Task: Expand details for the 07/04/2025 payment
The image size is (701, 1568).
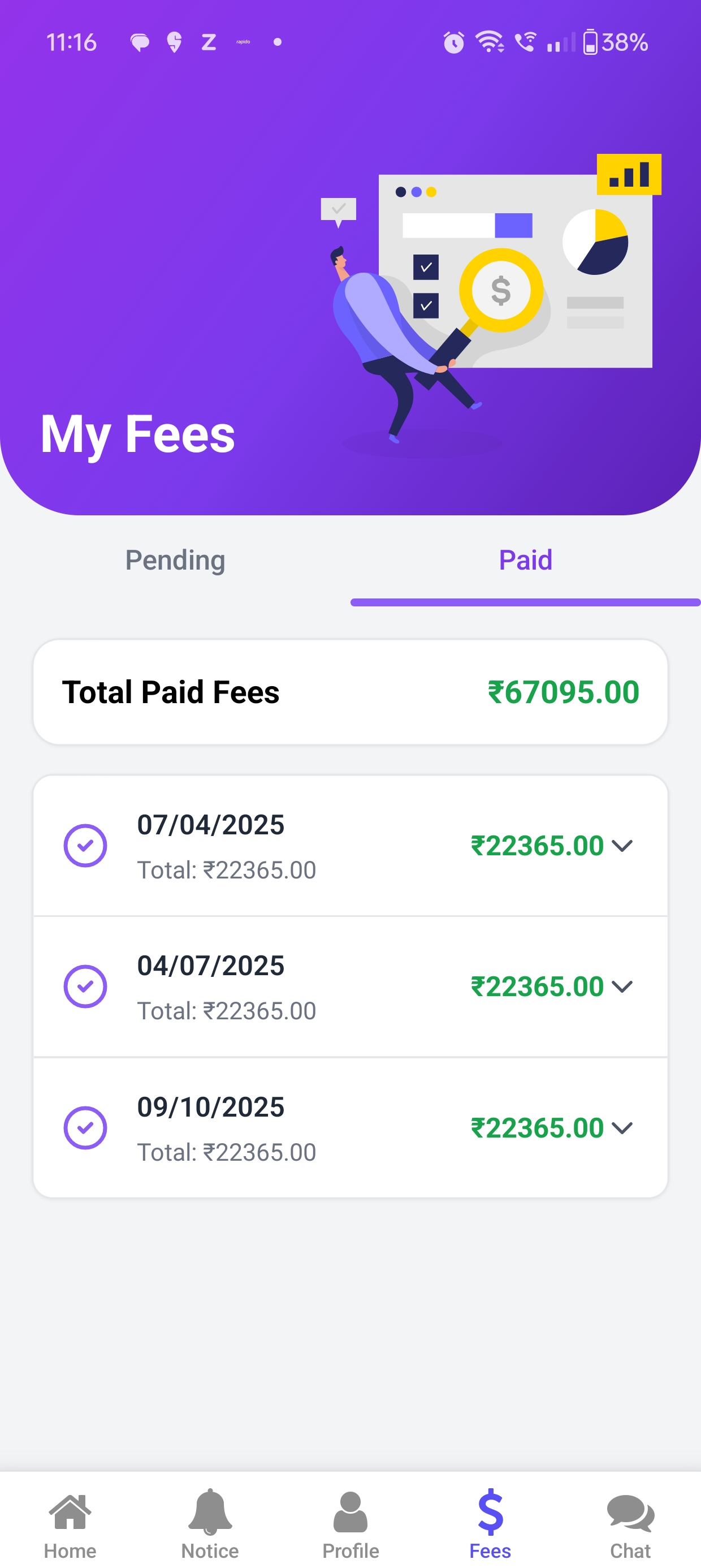Action: (623, 846)
